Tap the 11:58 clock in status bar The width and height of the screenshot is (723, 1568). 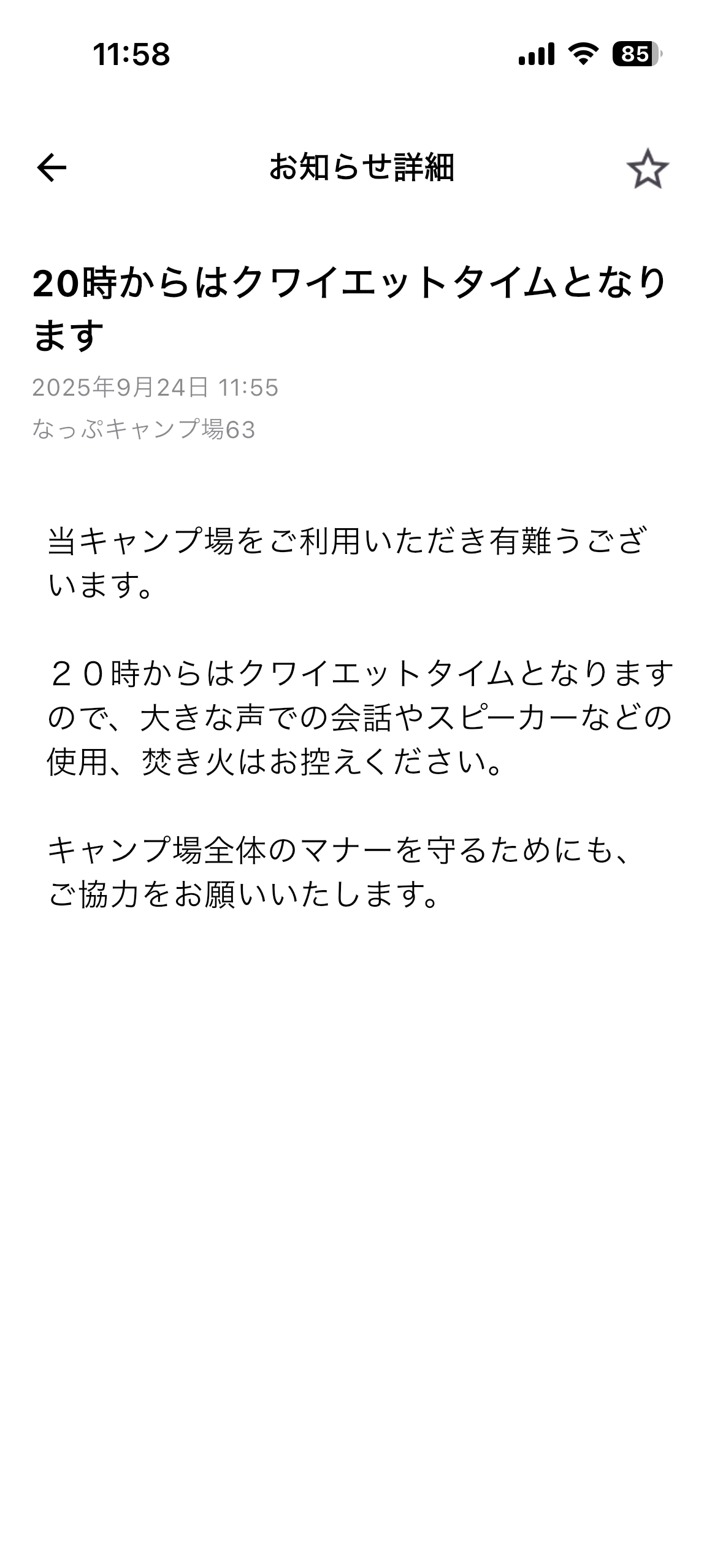[x=130, y=55]
